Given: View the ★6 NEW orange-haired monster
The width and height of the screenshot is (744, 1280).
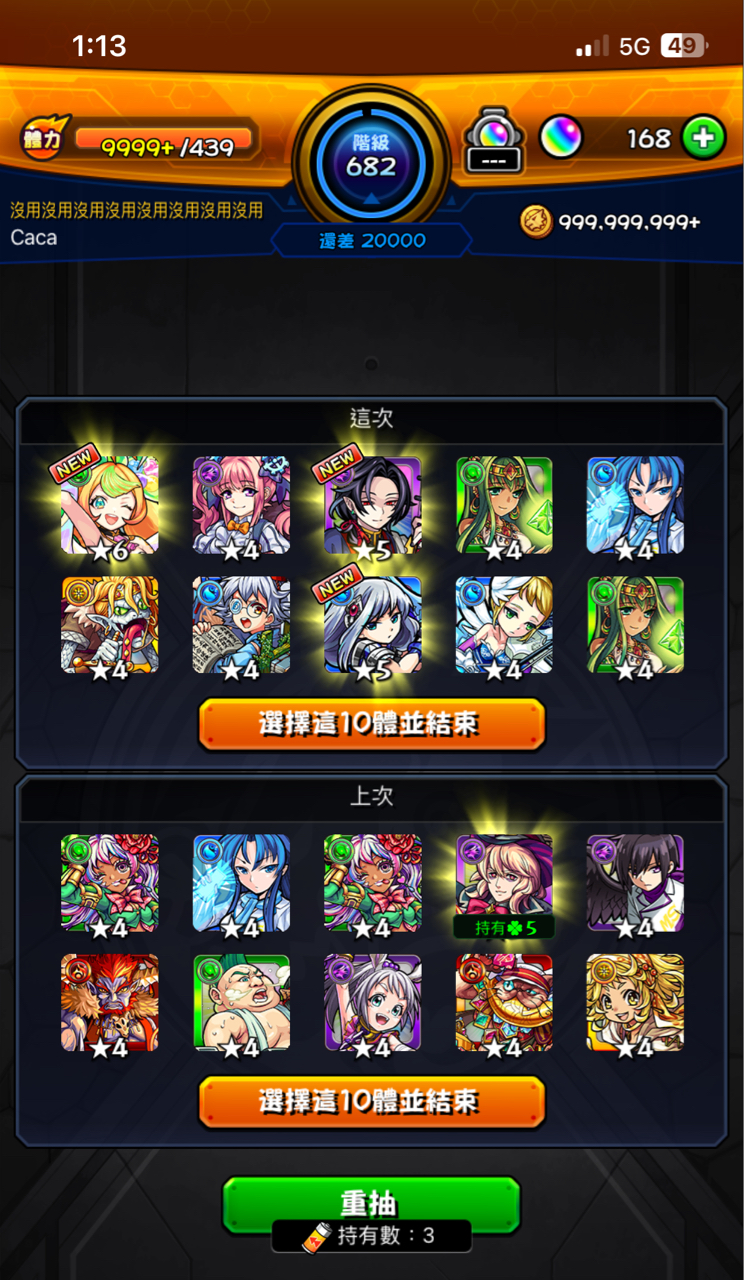Looking at the screenshot, I should click(110, 505).
